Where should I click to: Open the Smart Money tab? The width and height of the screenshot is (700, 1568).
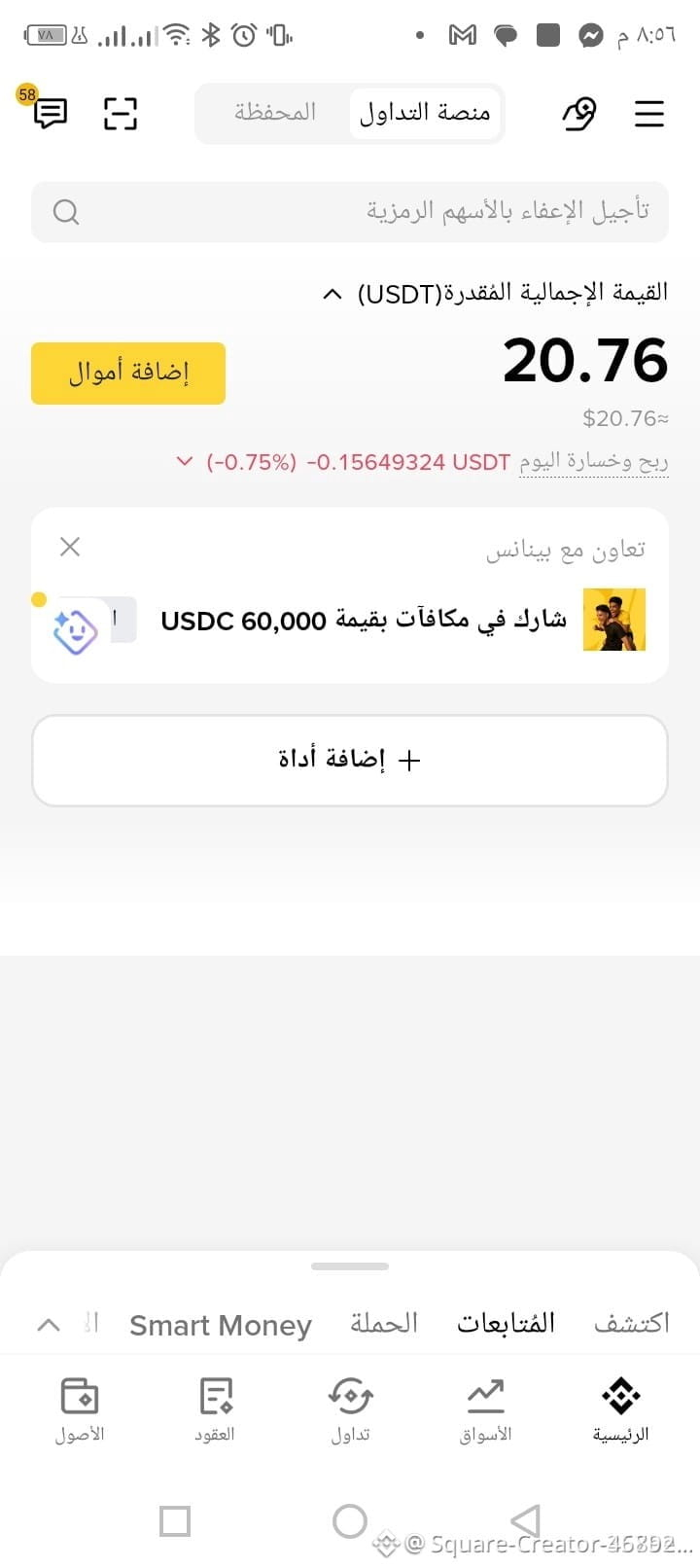click(221, 1325)
